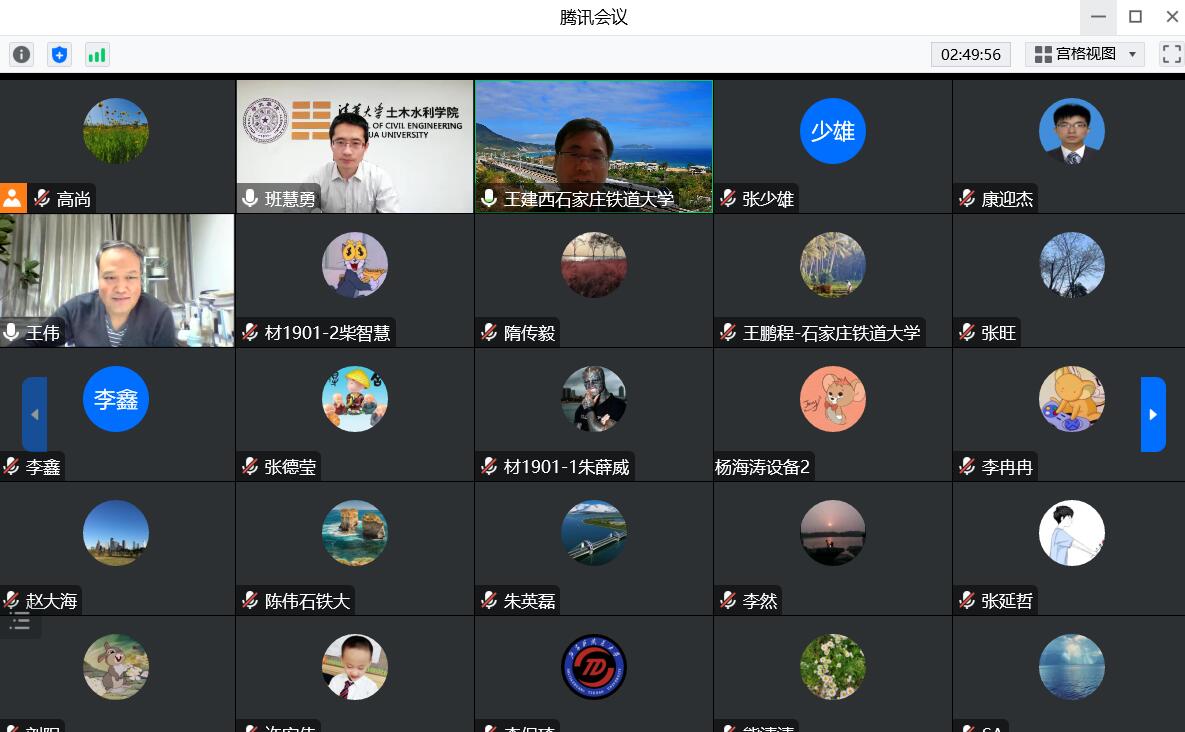This screenshot has height=732, width=1185.
Task: Select 杨海涛设备2's participant tile
Action: [x=832, y=414]
